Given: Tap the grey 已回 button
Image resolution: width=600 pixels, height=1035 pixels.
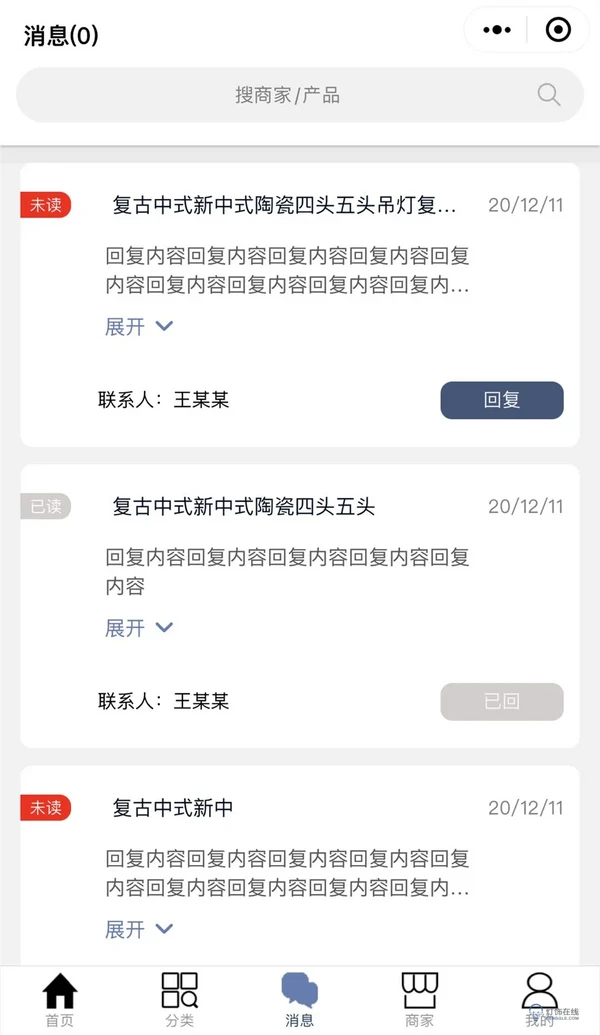Looking at the screenshot, I should pyautogui.click(x=502, y=702).
